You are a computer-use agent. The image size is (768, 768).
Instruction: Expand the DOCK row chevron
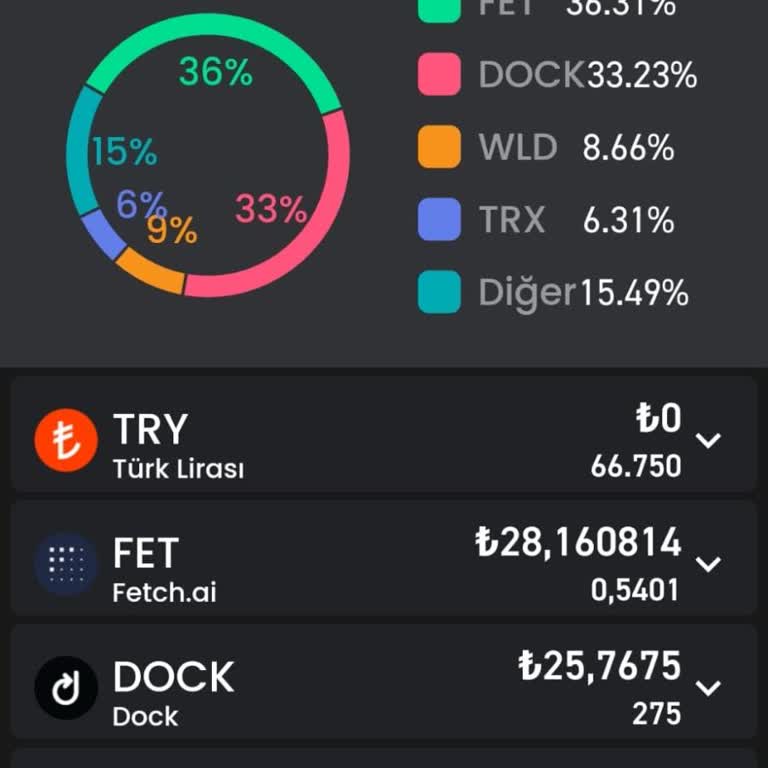coord(708,688)
